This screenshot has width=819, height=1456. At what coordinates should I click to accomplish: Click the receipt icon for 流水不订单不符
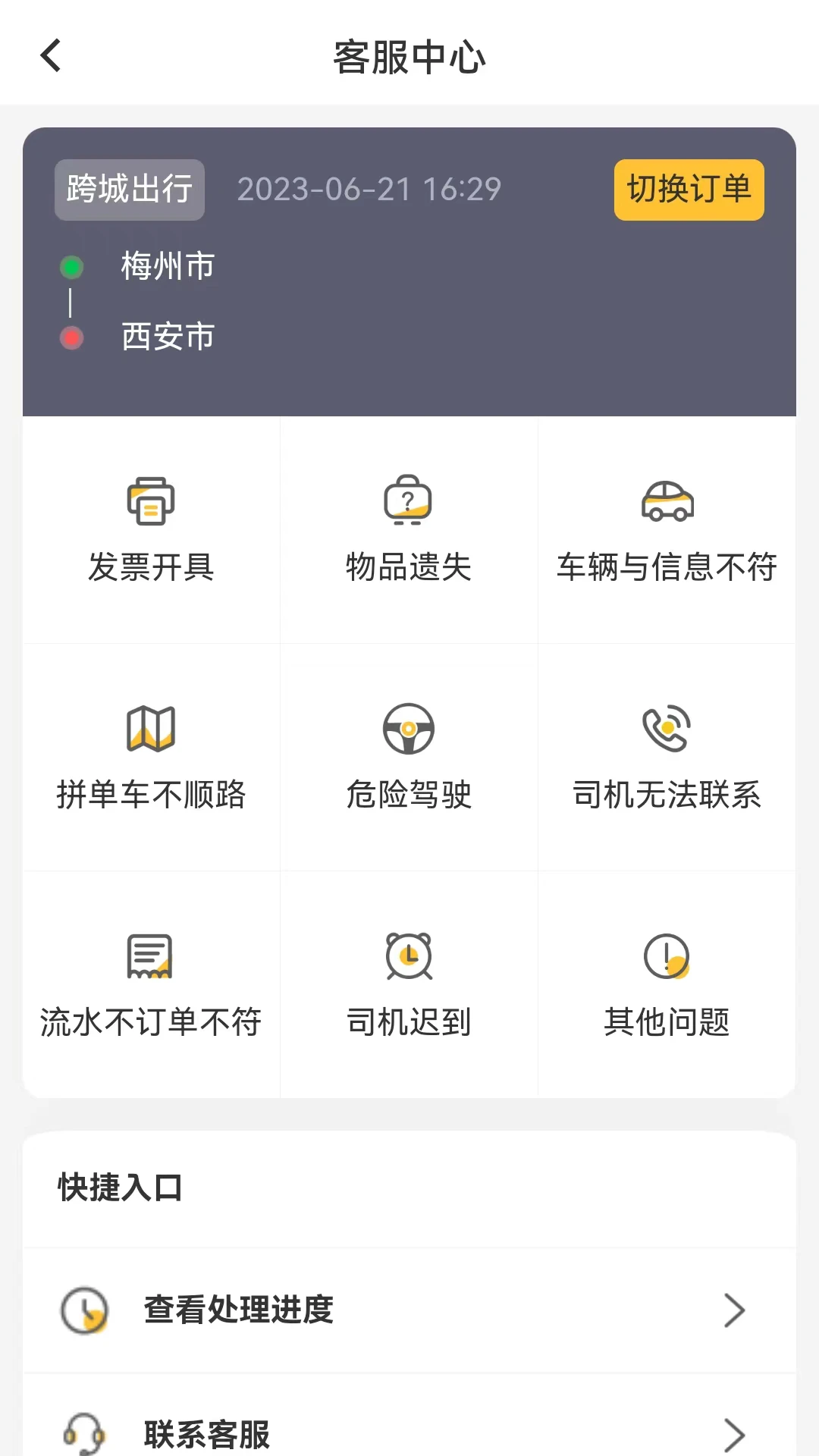coord(151,955)
